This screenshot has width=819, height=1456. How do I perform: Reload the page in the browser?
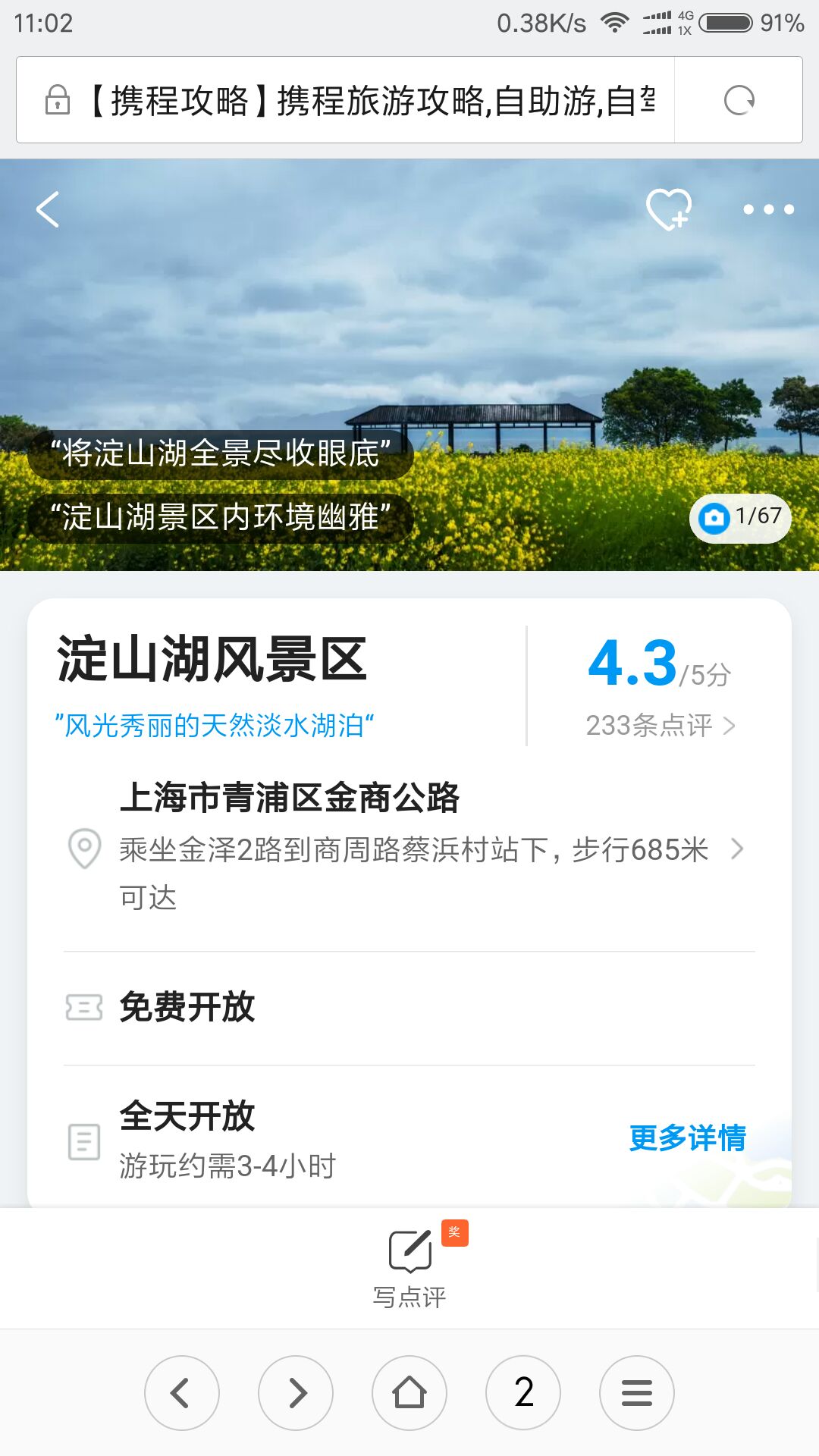(x=739, y=100)
